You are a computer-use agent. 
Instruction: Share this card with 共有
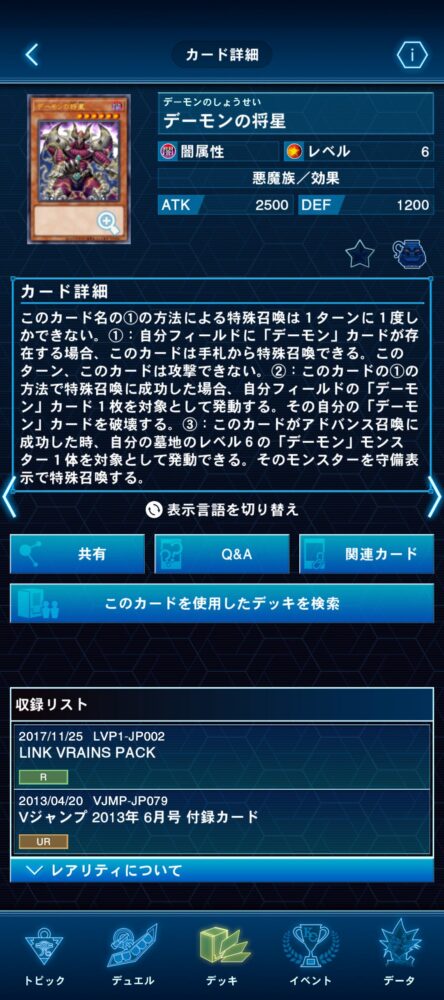coord(78,554)
